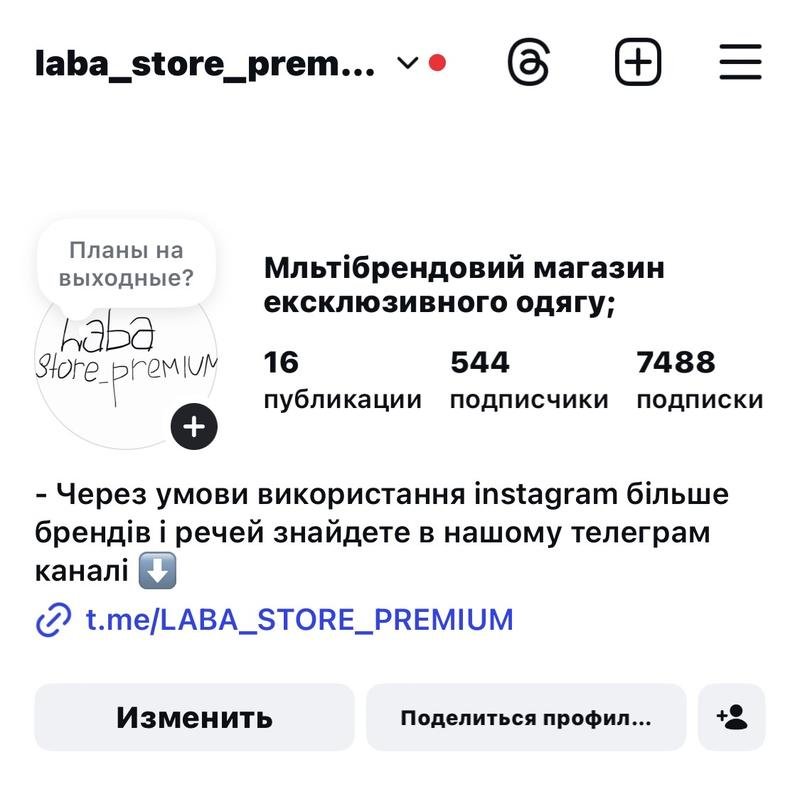The width and height of the screenshot is (800, 799).
Task: Follow the t.me/LABA_STORE_PREMIUM link
Action: tap(299, 620)
